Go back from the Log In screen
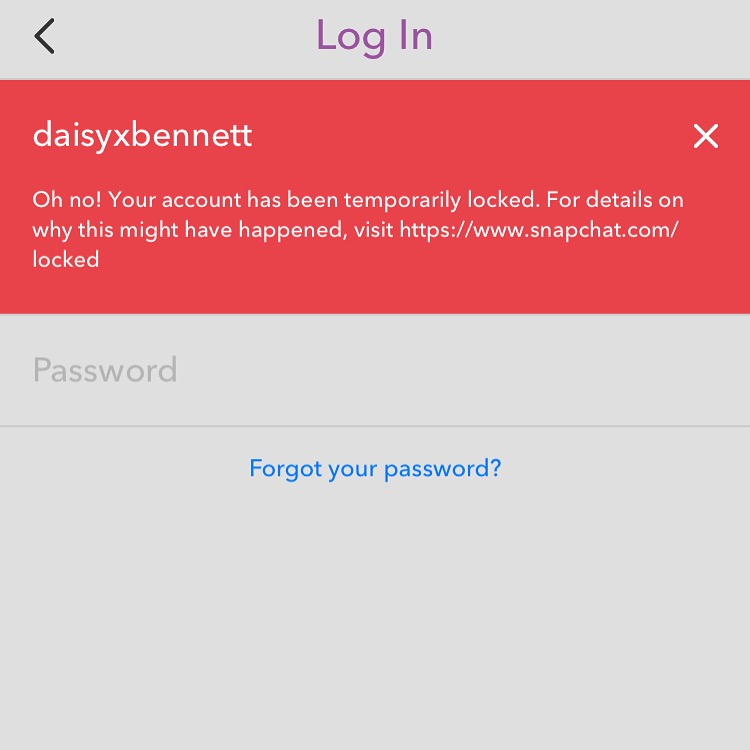 [44, 37]
